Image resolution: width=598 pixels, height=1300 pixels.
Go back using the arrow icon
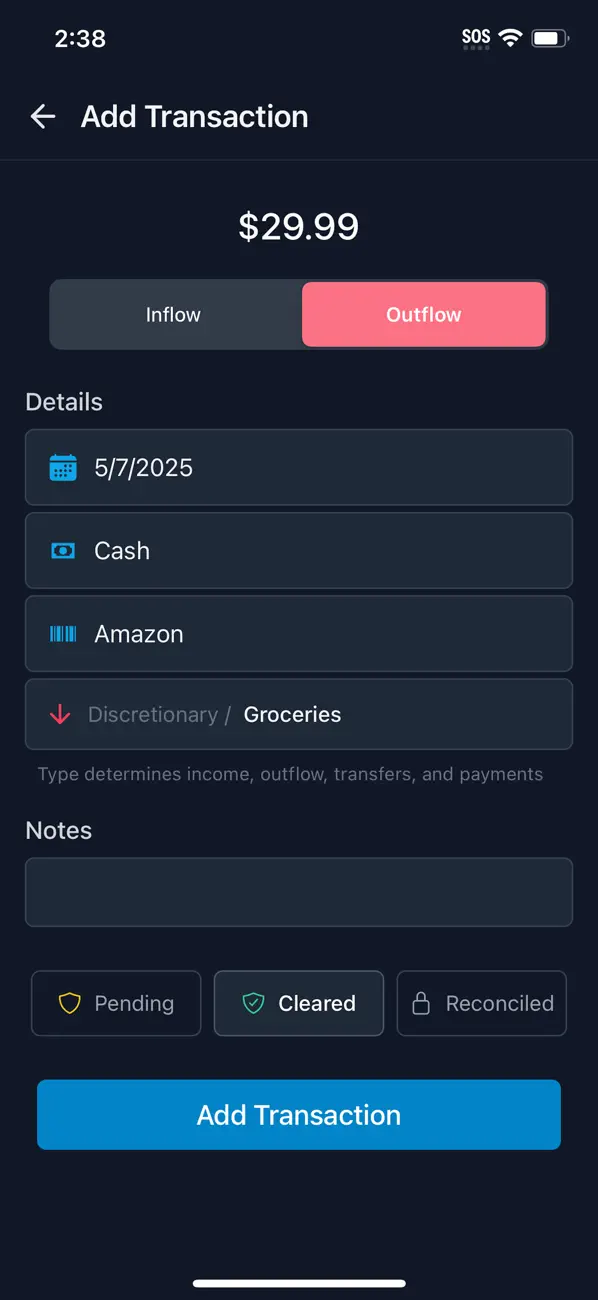click(x=43, y=117)
